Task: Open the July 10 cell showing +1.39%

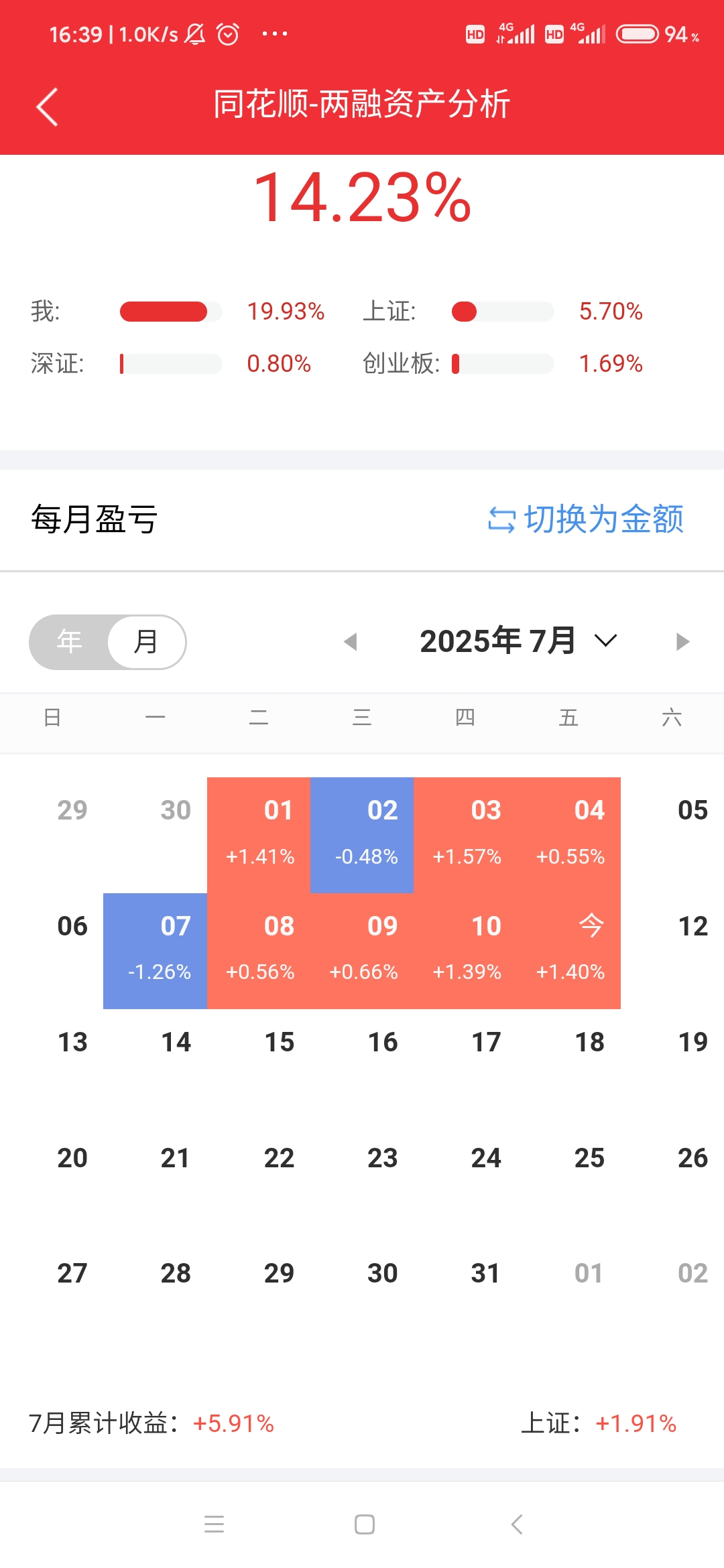Action: [466, 950]
